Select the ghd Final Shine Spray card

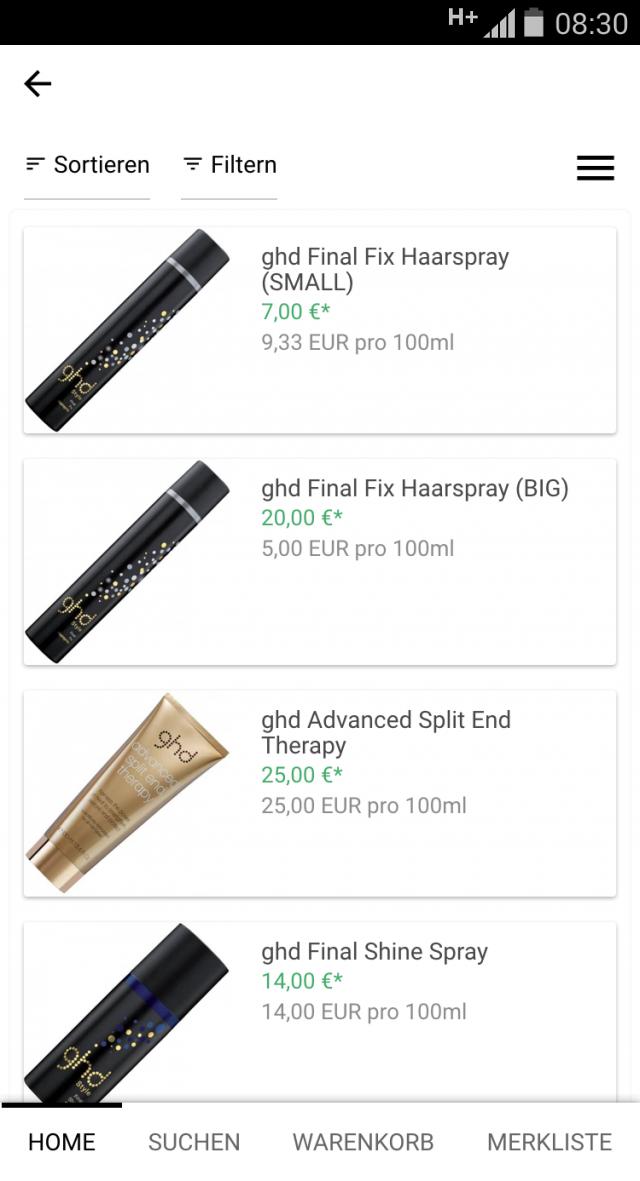[x=319, y=1010]
